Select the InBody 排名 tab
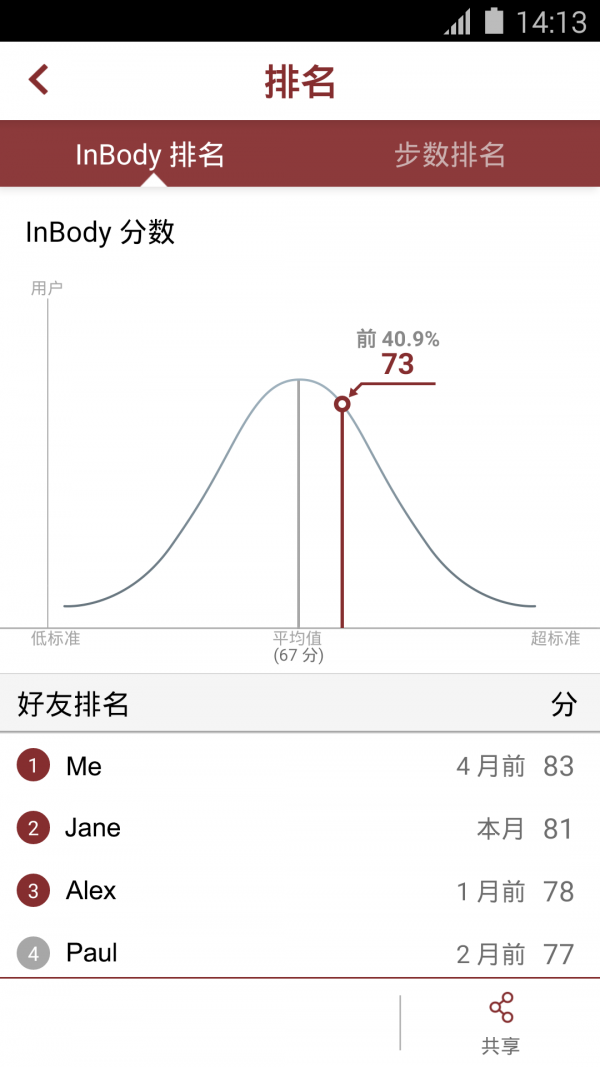Image resolution: width=600 pixels, height=1067 pixels. click(150, 155)
